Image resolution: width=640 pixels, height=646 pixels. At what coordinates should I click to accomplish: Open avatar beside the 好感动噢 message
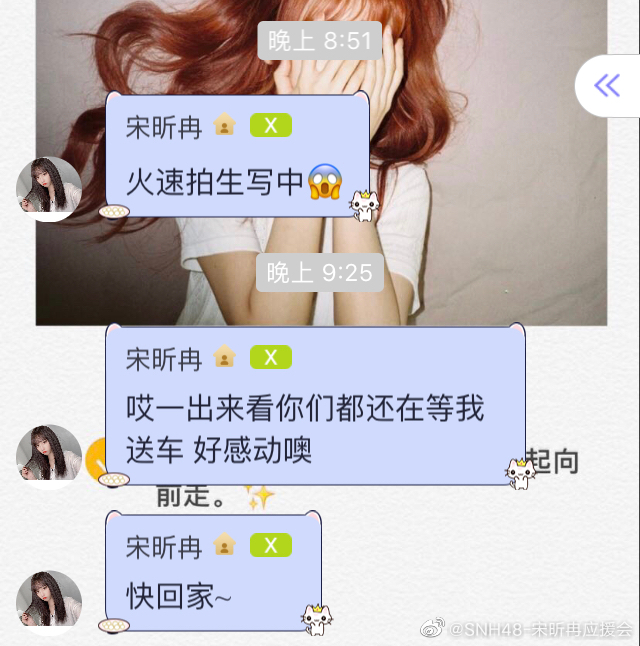(x=49, y=456)
